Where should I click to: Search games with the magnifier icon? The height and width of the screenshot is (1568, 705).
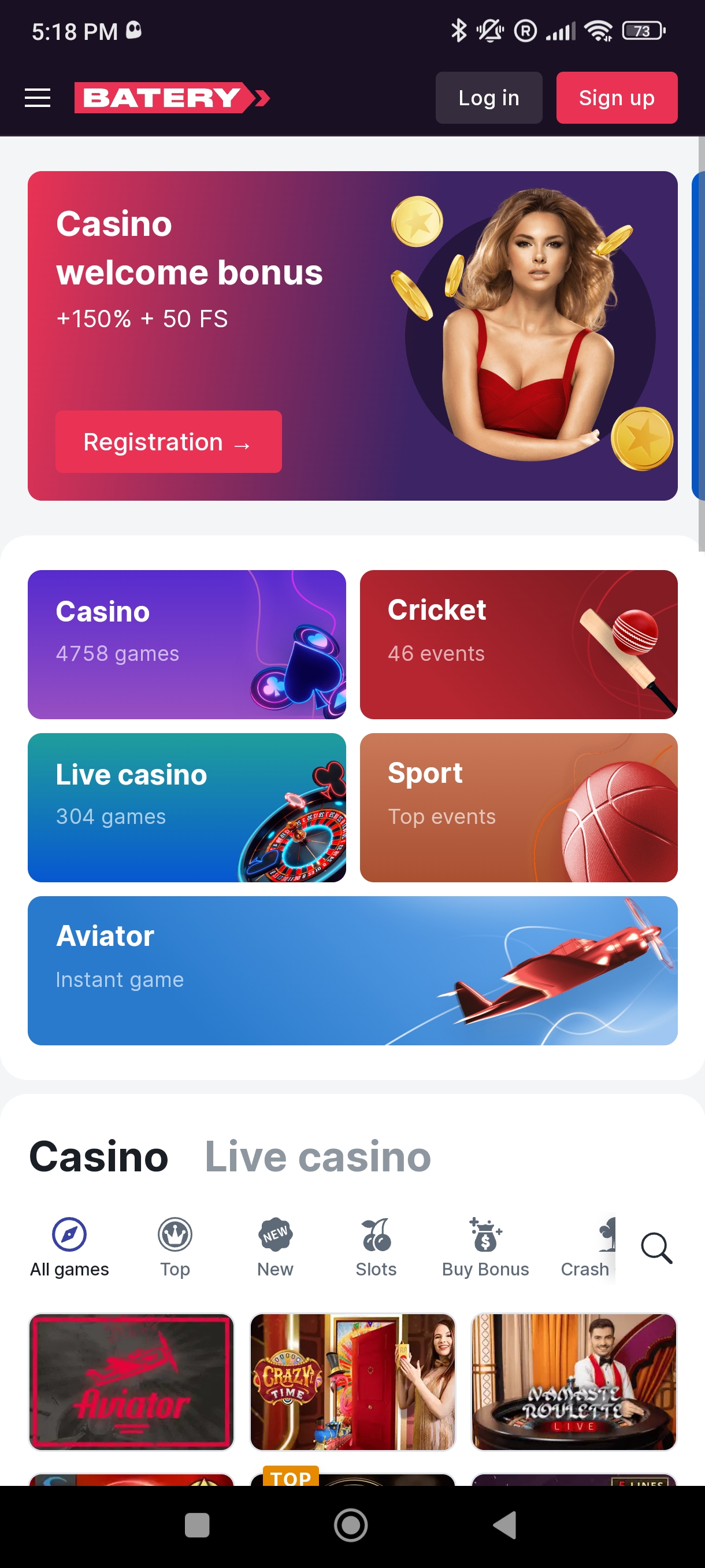tap(656, 1248)
